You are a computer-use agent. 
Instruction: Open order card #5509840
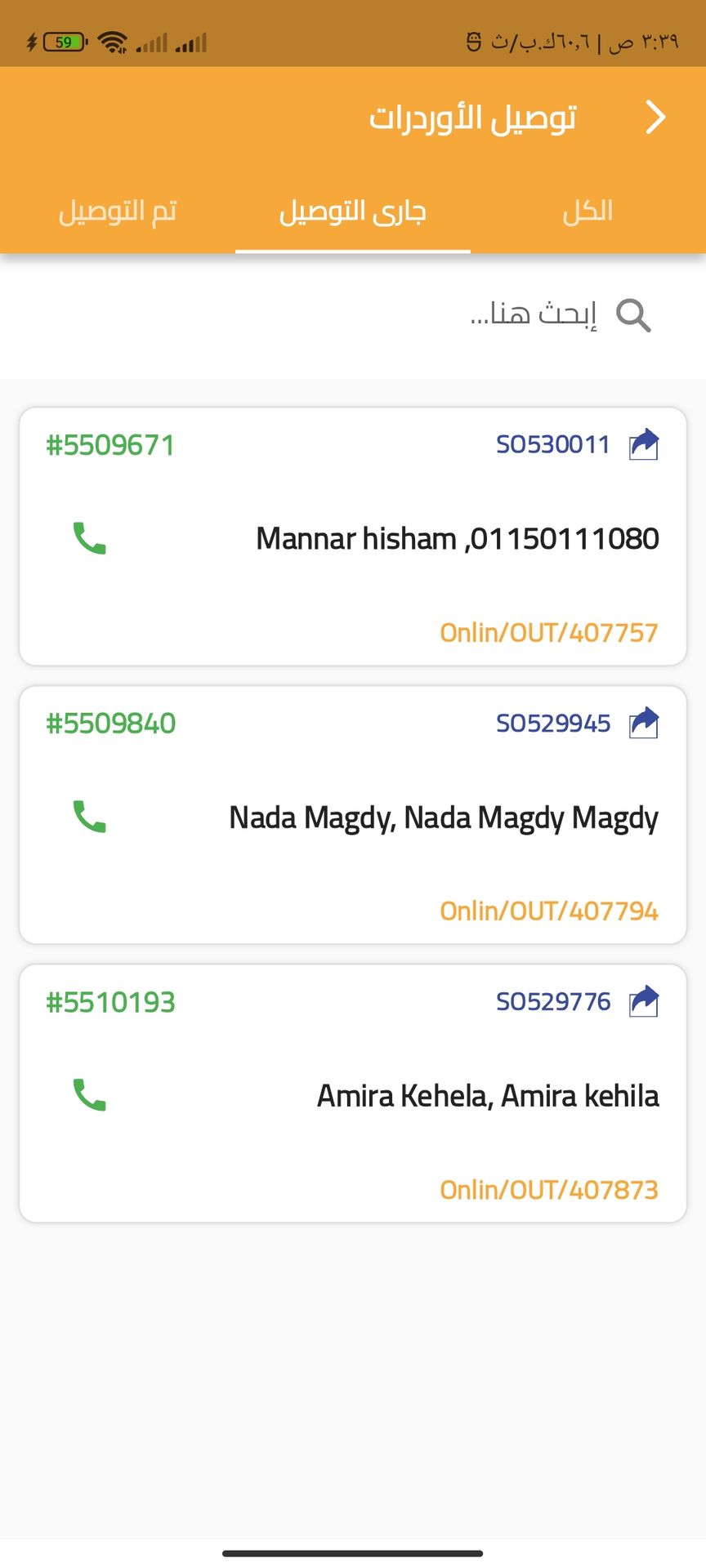click(x=353, y=866)
